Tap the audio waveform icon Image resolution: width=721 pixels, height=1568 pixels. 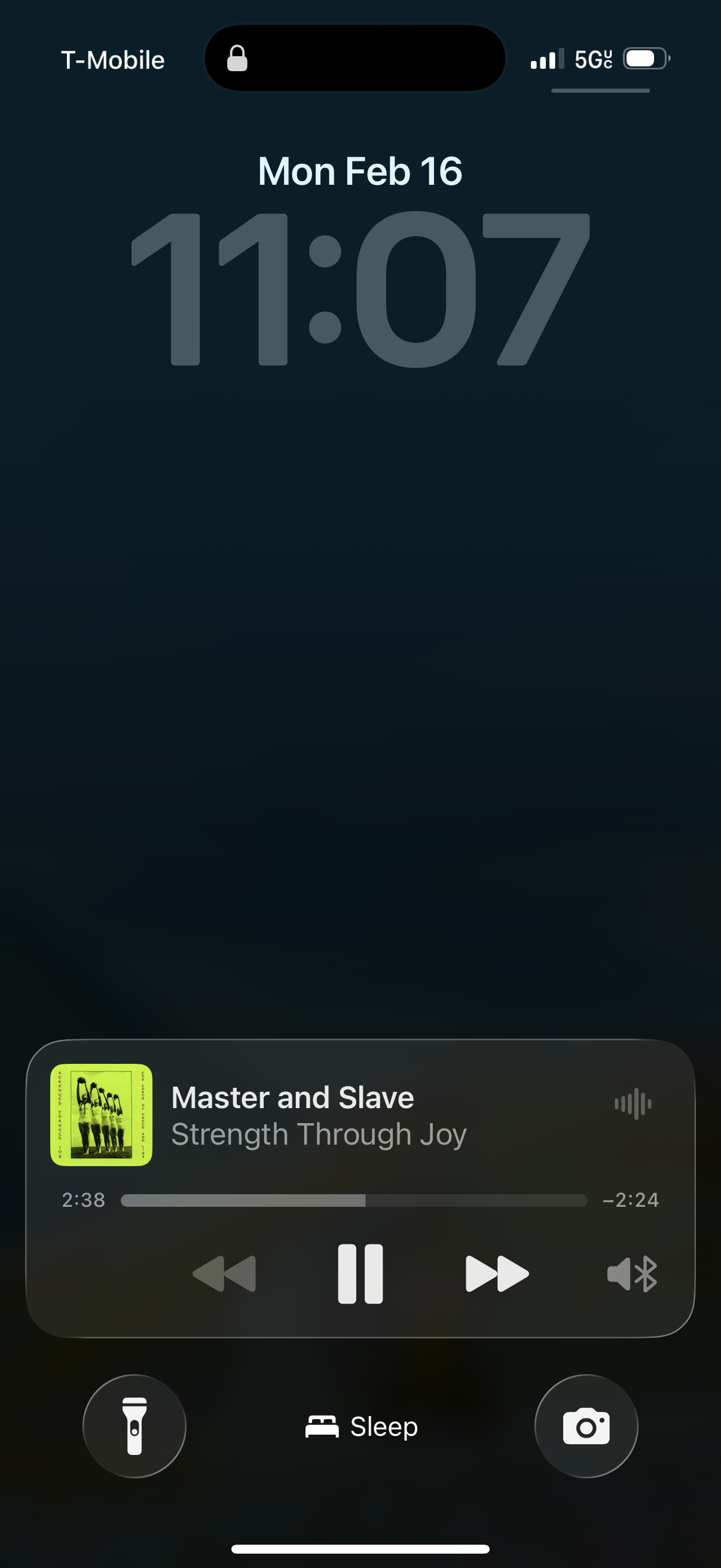tap(633, 1103)
